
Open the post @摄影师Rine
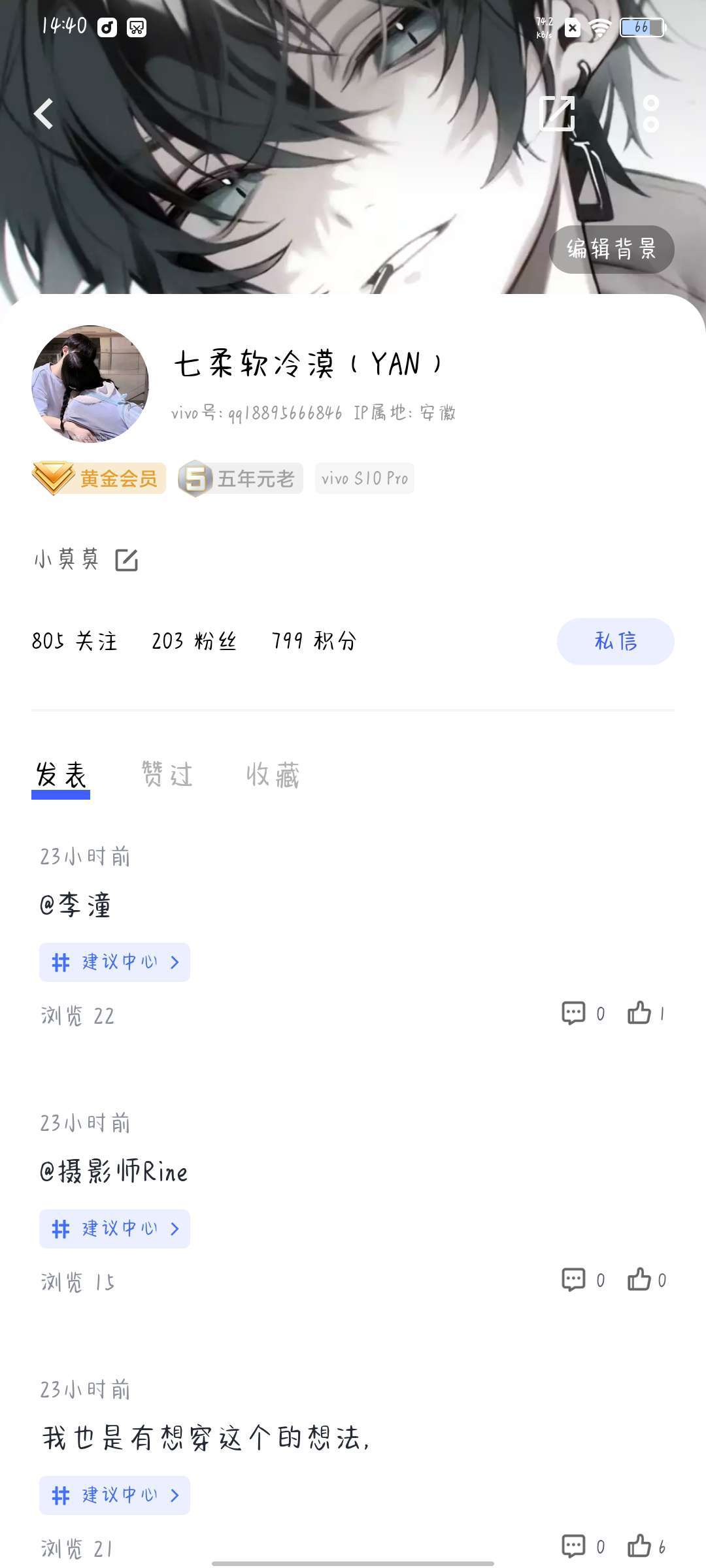114,1172
